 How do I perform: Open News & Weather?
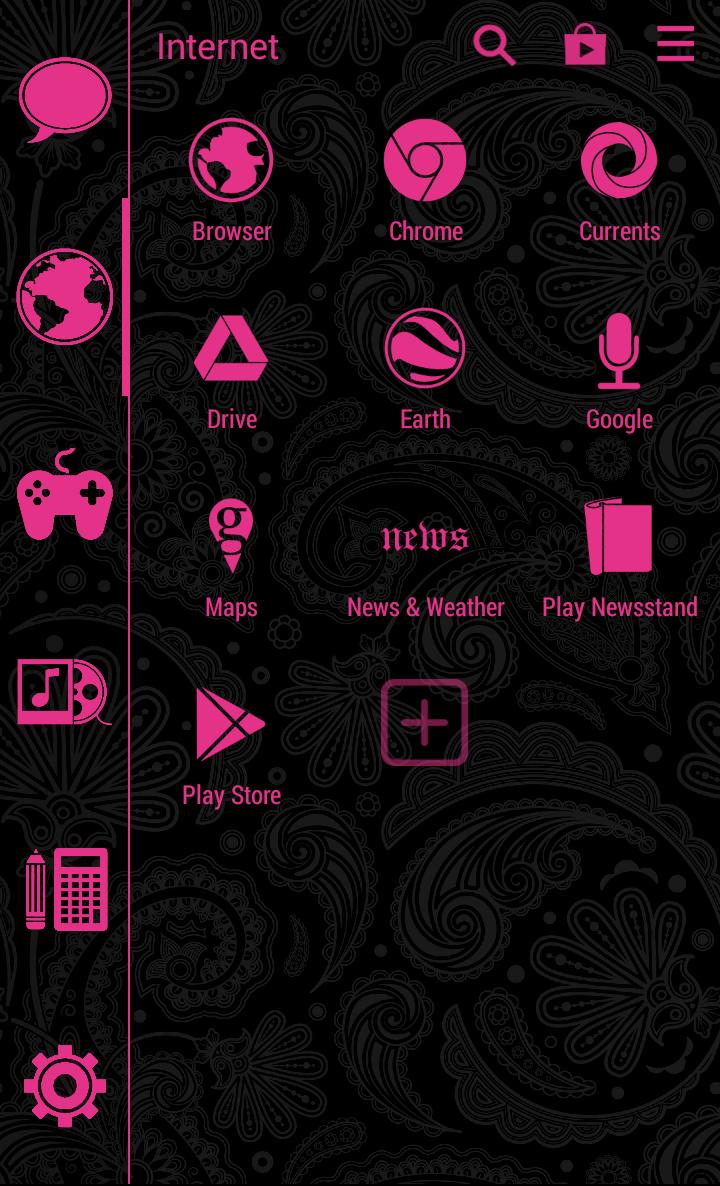click(425, 537)
